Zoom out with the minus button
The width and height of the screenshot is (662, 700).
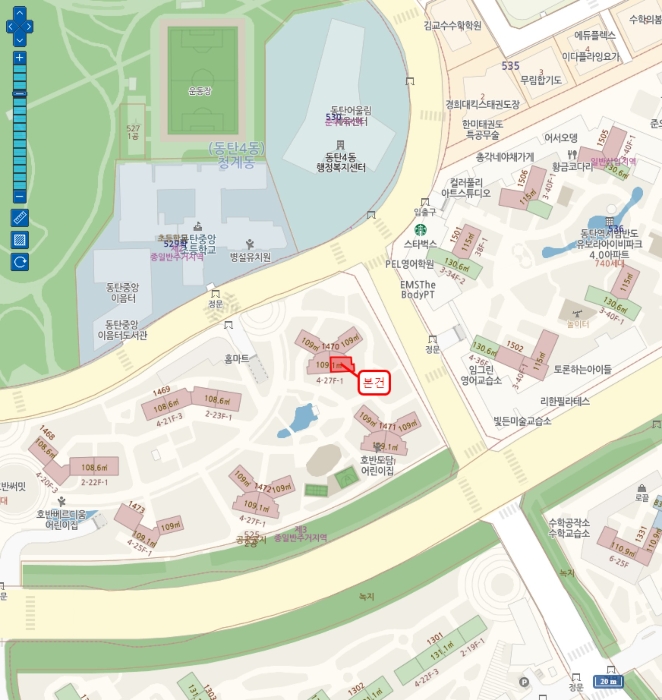(19, 196)
